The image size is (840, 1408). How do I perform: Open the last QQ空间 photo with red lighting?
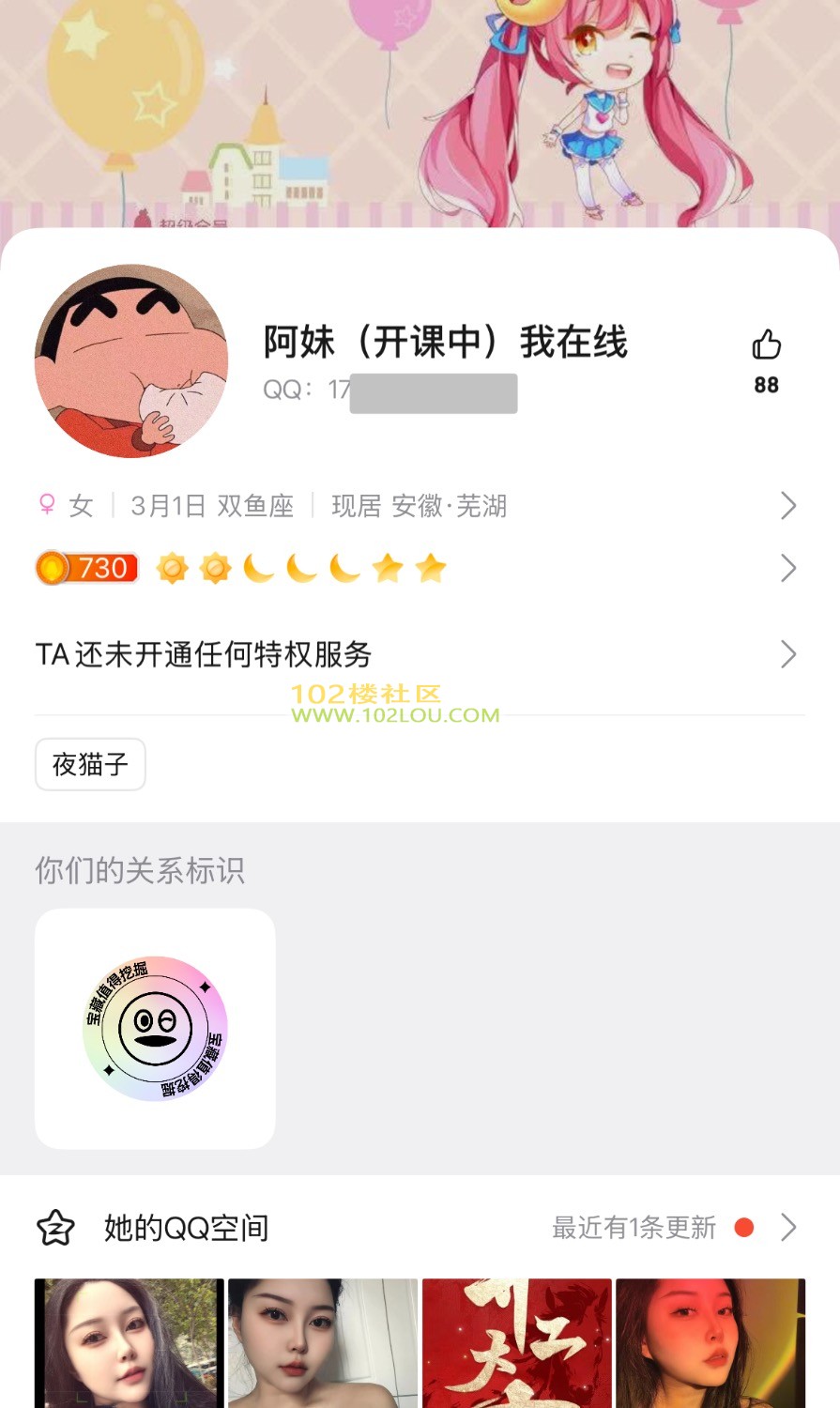[710, 1343]
